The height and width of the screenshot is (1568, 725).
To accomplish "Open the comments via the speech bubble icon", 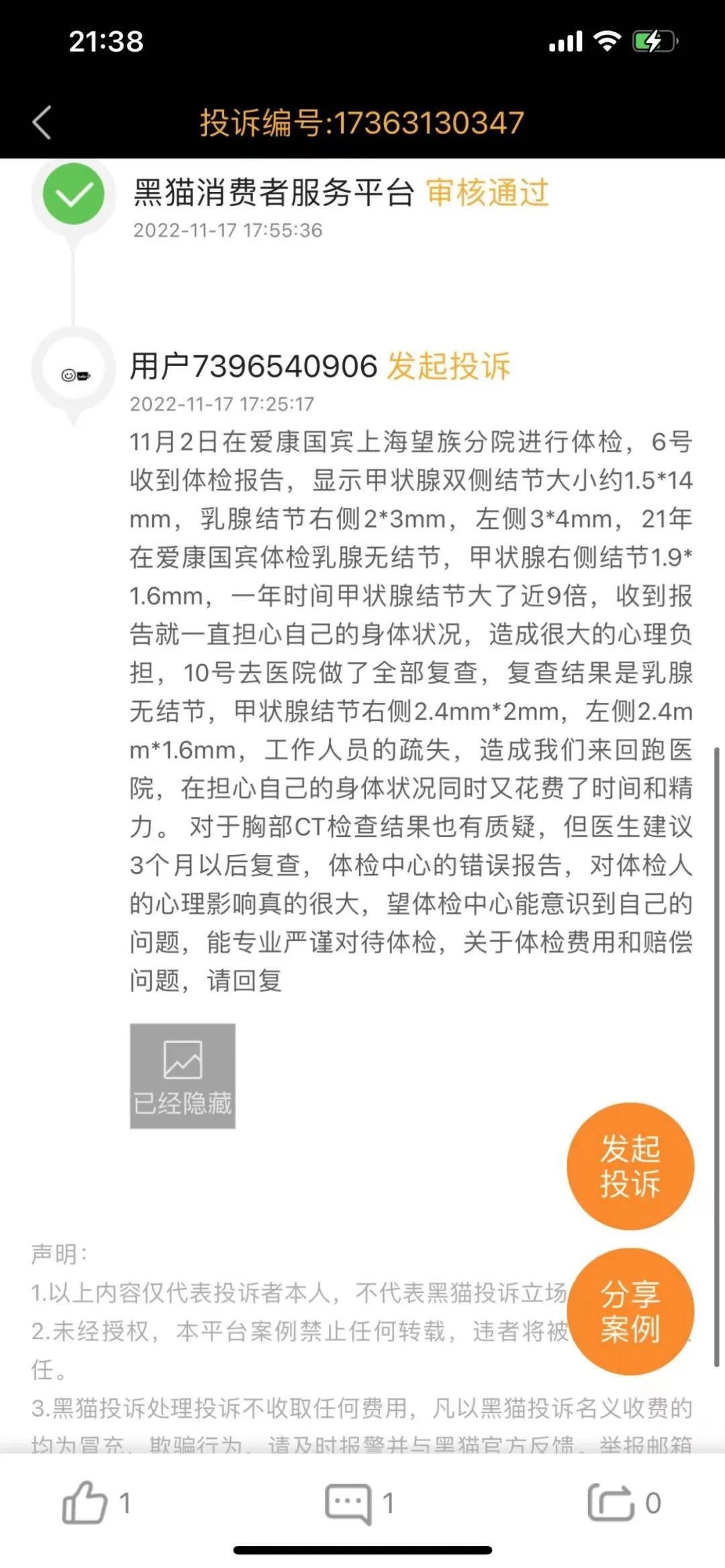I will tap(348, 1504).
